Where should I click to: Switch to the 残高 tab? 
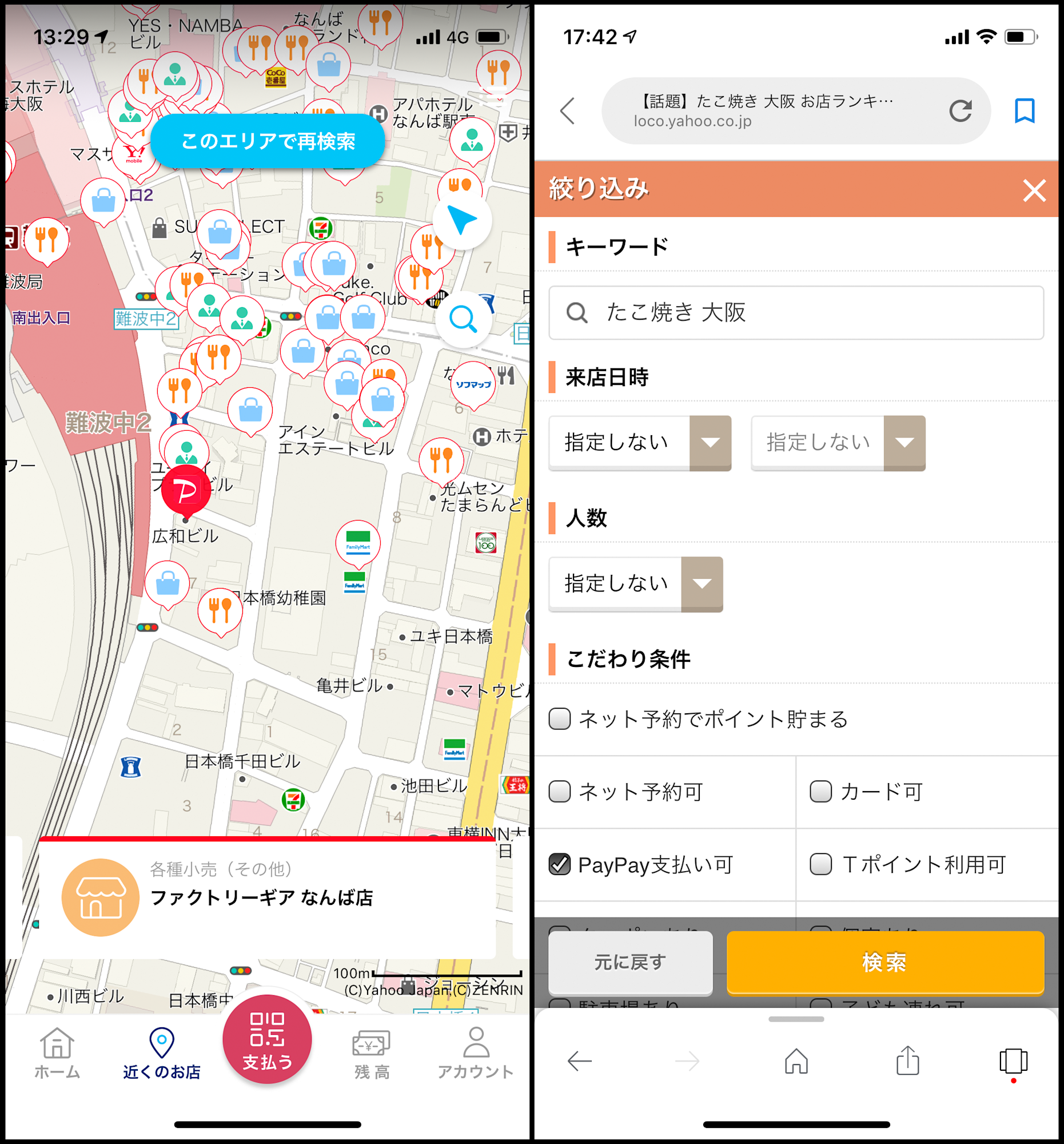coord(372,1053)
